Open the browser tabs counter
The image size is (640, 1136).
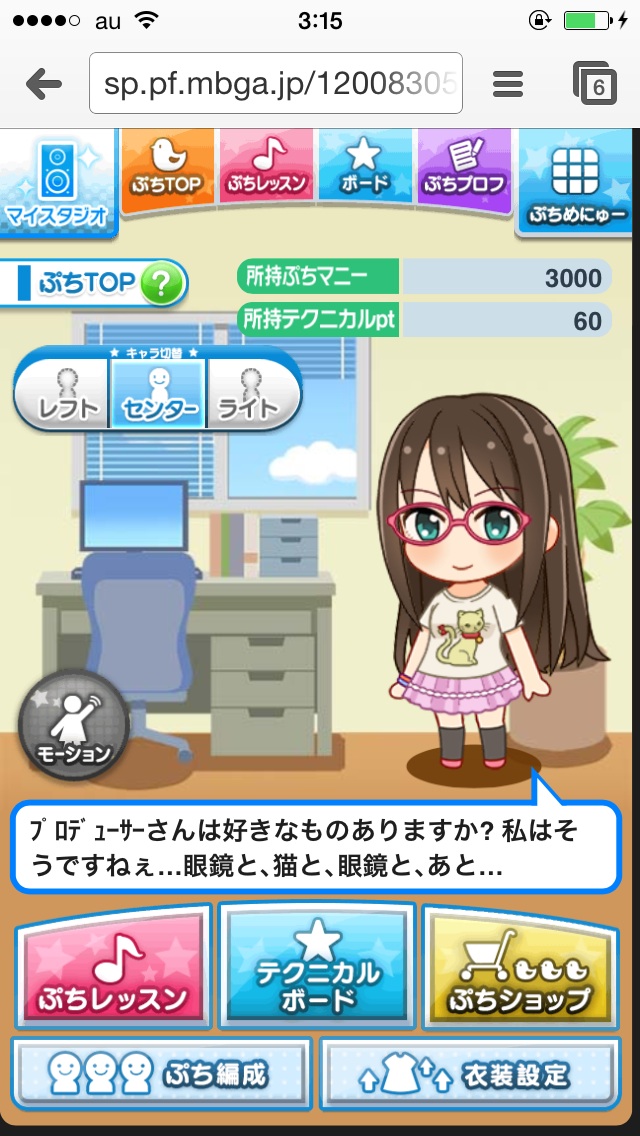coord(594,83)
